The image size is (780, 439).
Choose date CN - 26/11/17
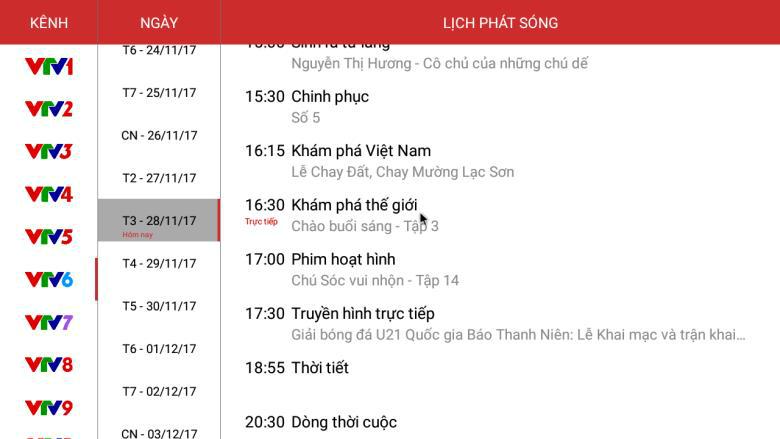159,136
